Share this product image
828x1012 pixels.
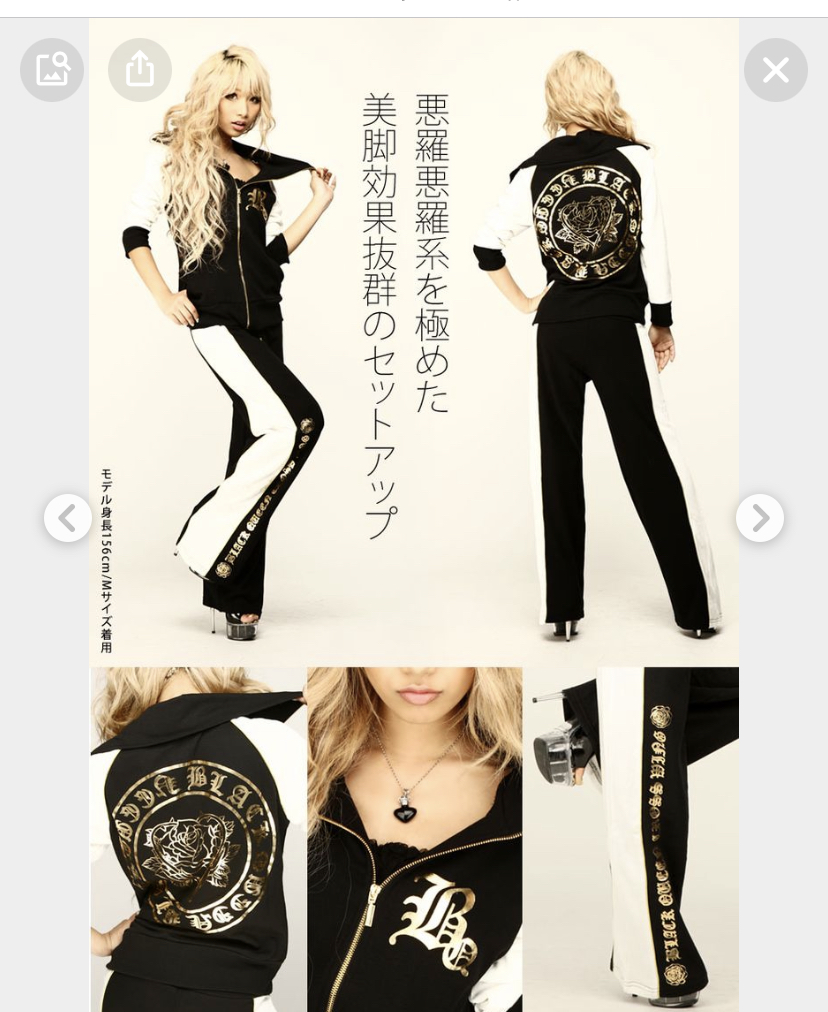(x=140, y=70)
